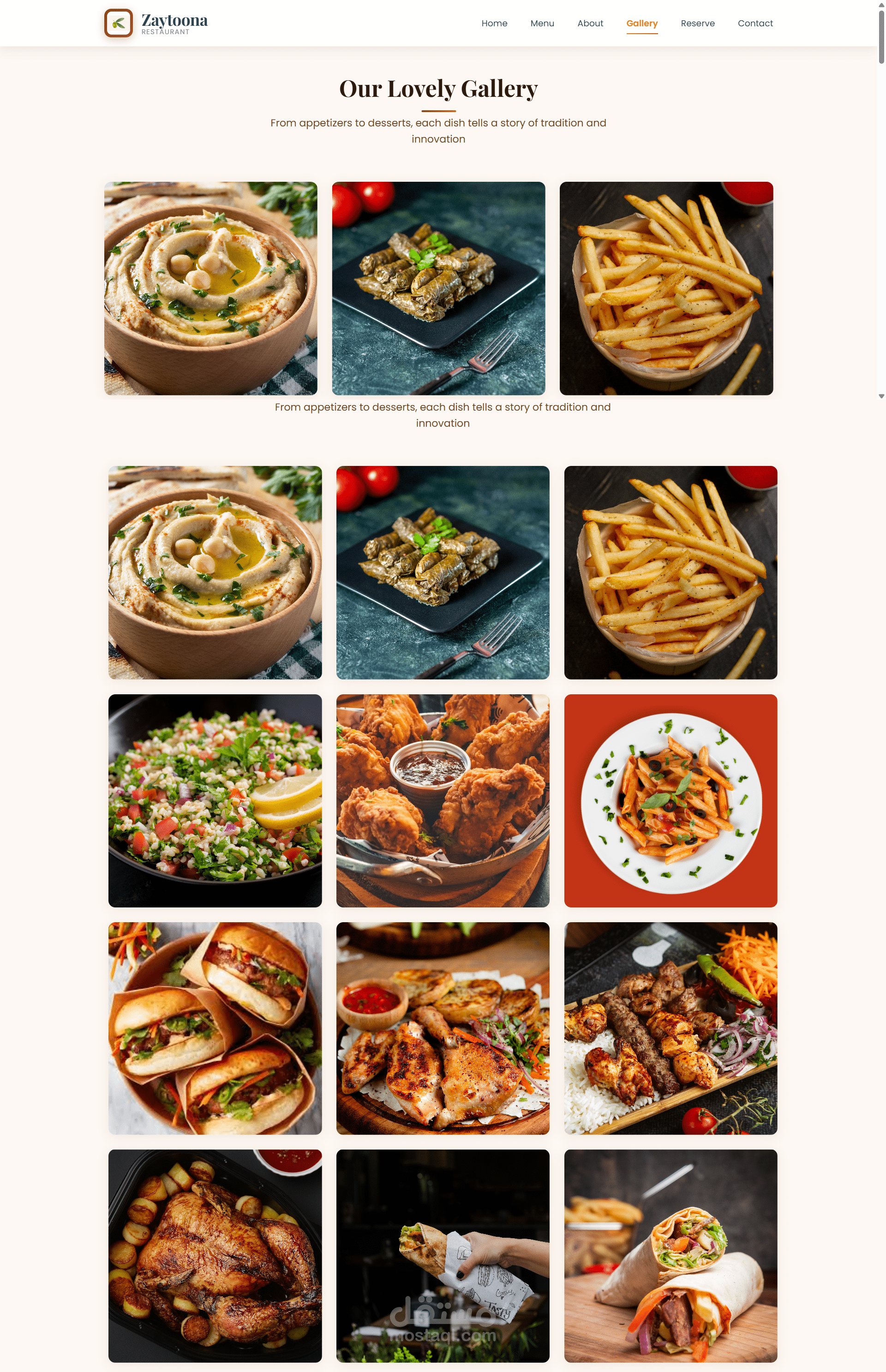View the grilled chicken with red dip photo
Viewport: 886px width, 1372px height.
(x=443, y=1028)
